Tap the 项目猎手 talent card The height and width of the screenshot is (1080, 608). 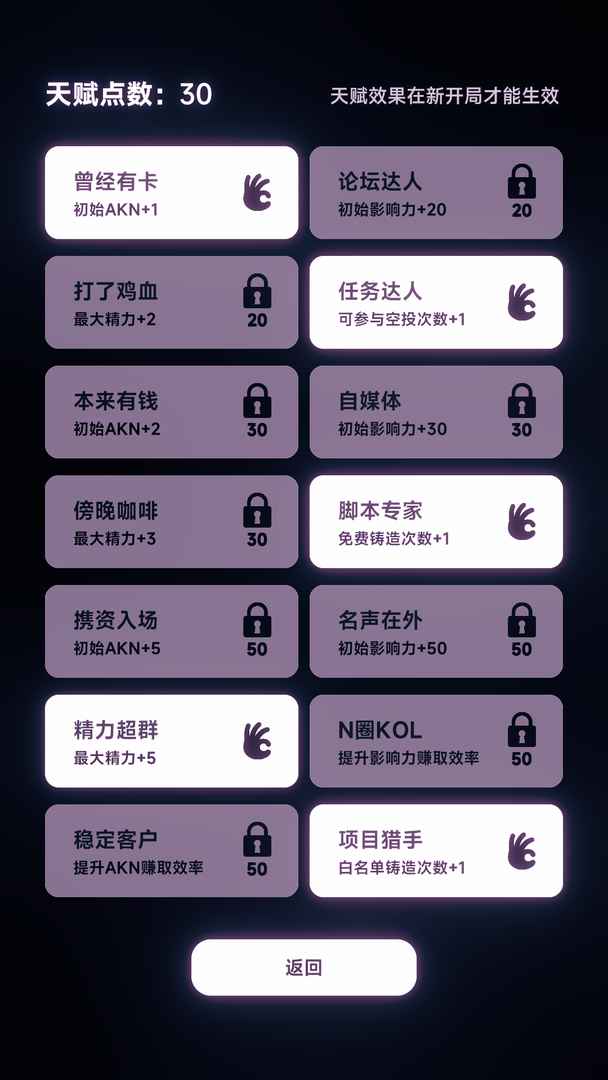(436, 850)
